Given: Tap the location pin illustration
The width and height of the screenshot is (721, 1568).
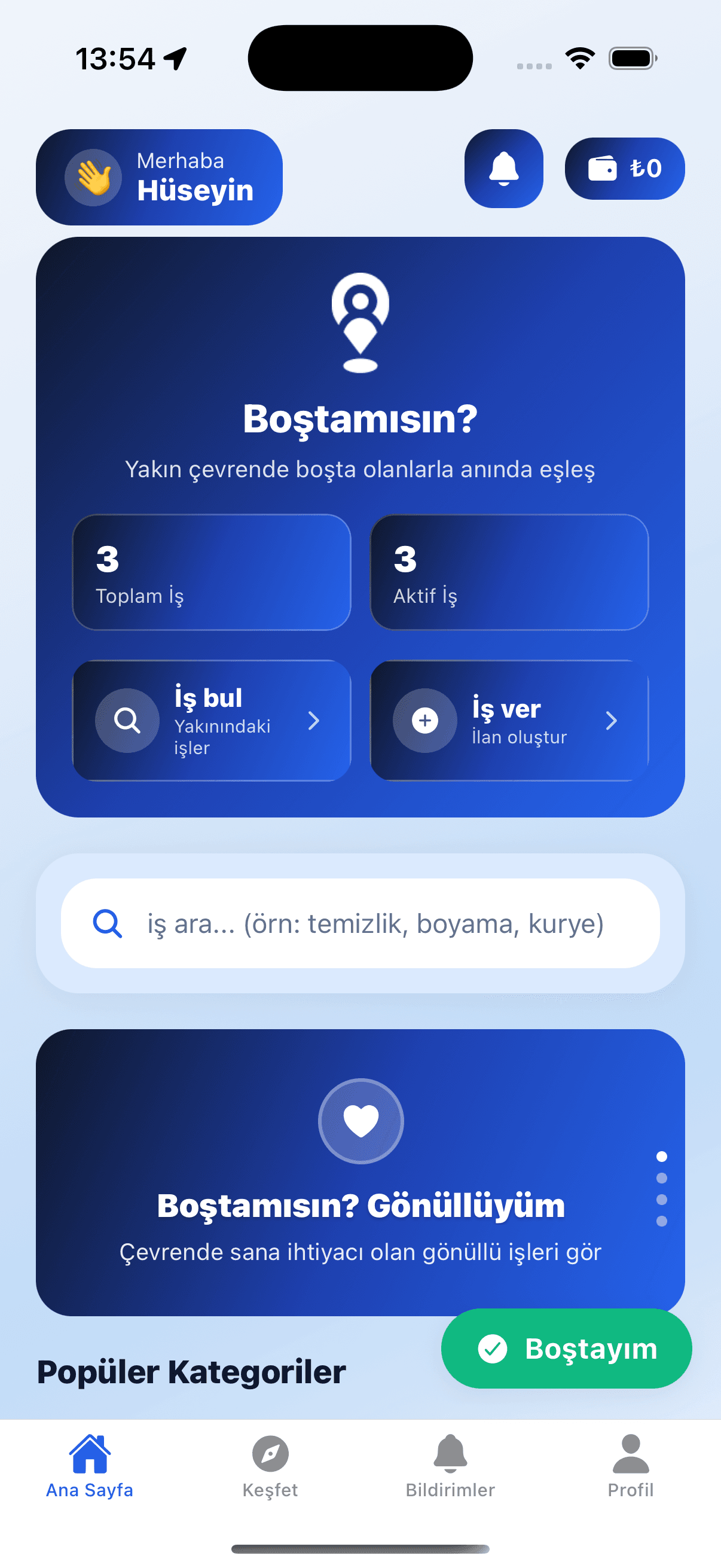Looking at the screenshot, I should [x=360, y=322].
